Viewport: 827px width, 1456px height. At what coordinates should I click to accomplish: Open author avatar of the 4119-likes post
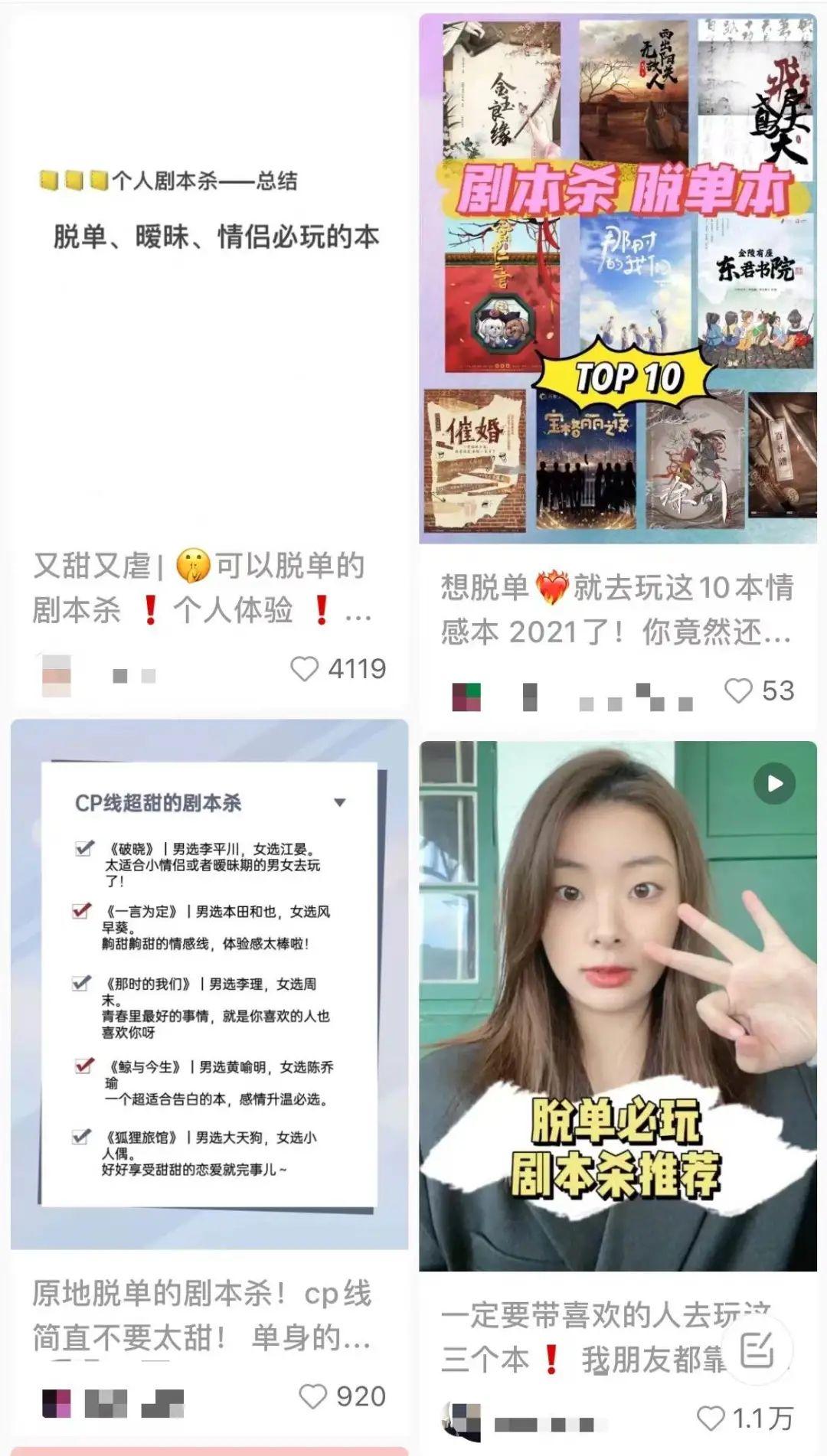pos(55,675)
